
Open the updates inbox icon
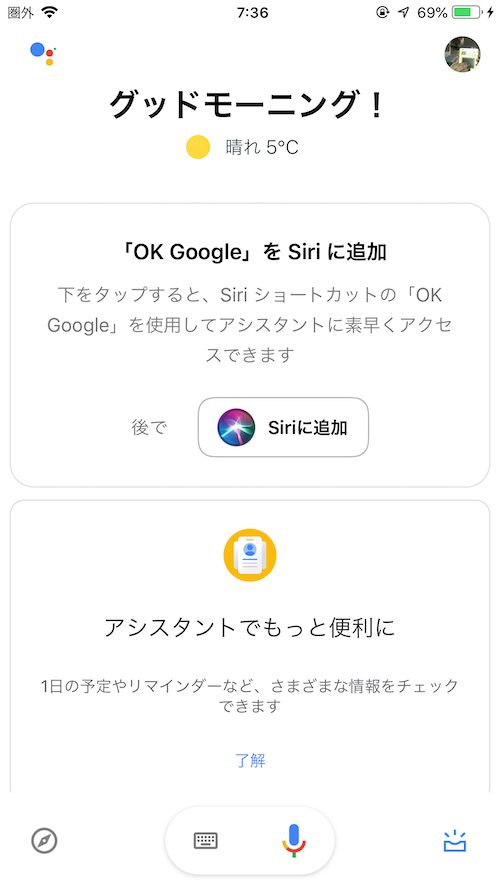coord(455,841)
